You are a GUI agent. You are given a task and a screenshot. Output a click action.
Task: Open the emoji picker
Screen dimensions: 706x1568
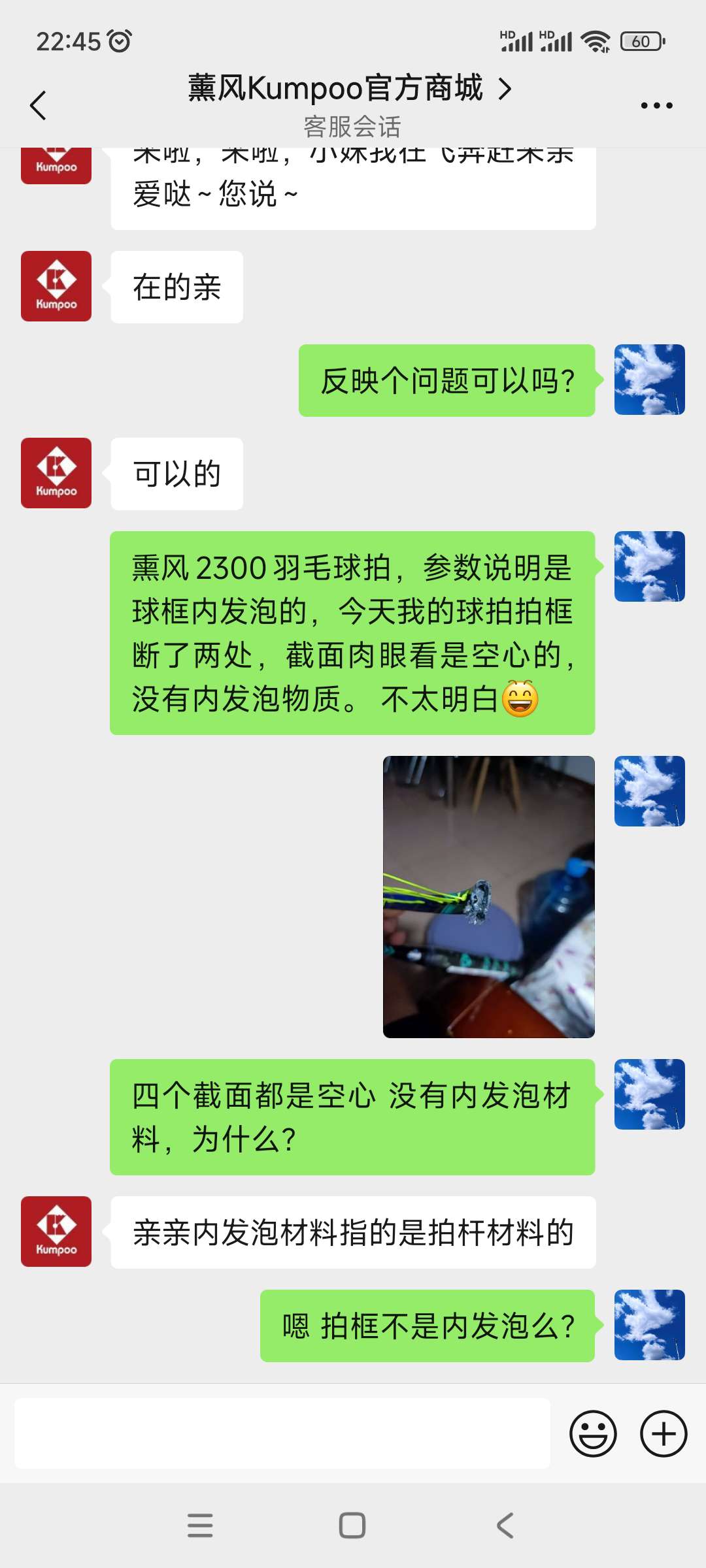point(593,1433)
